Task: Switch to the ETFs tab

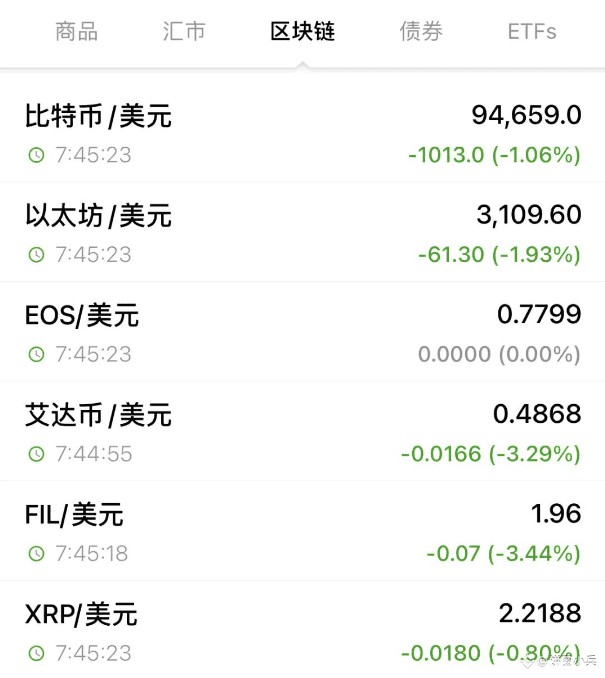Action: click(532, 32)
